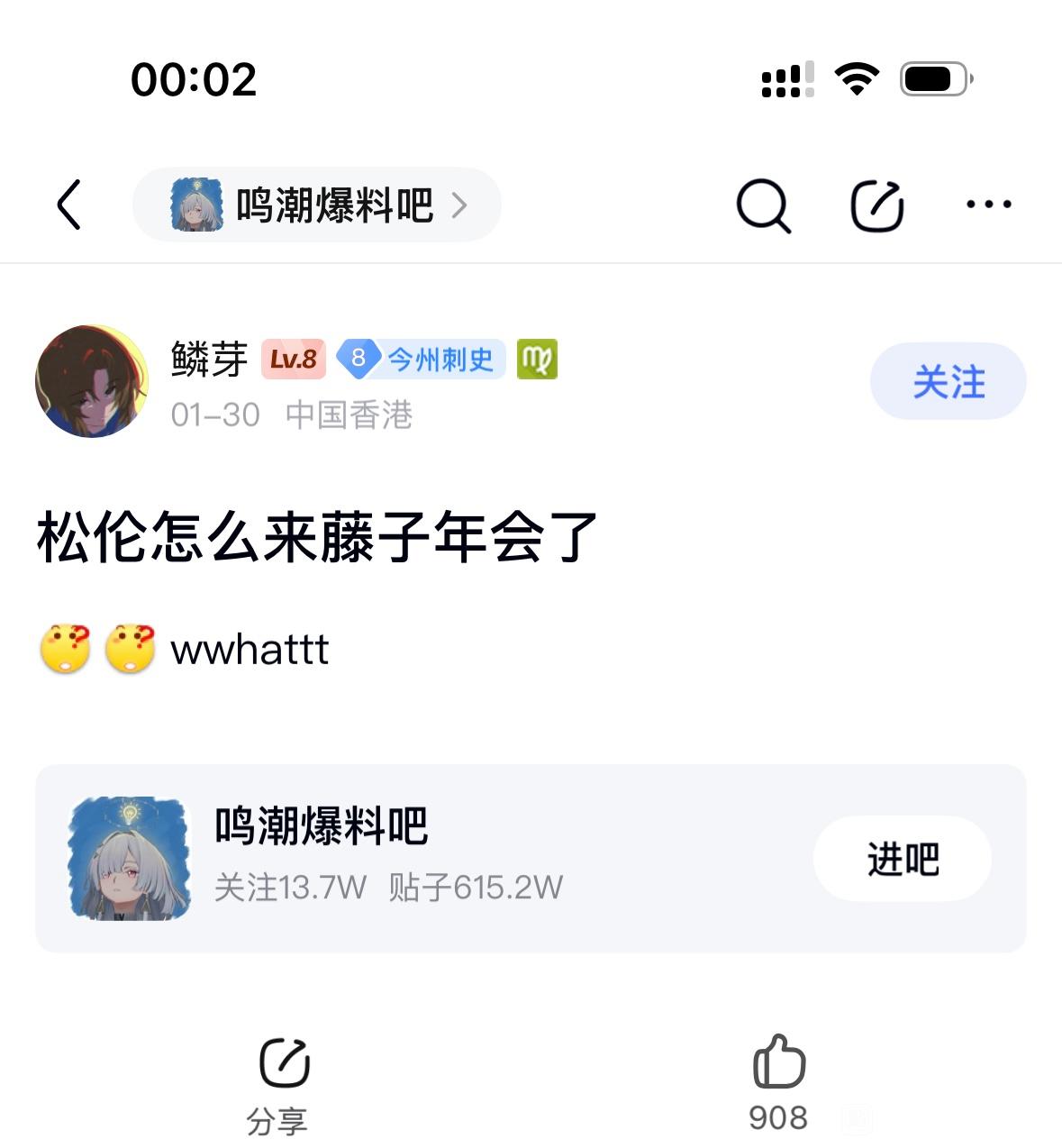The width and height of the screenshot is (1062, 1148).
Task: Follow the poster with 关注
Action: [x=948, y=381]
